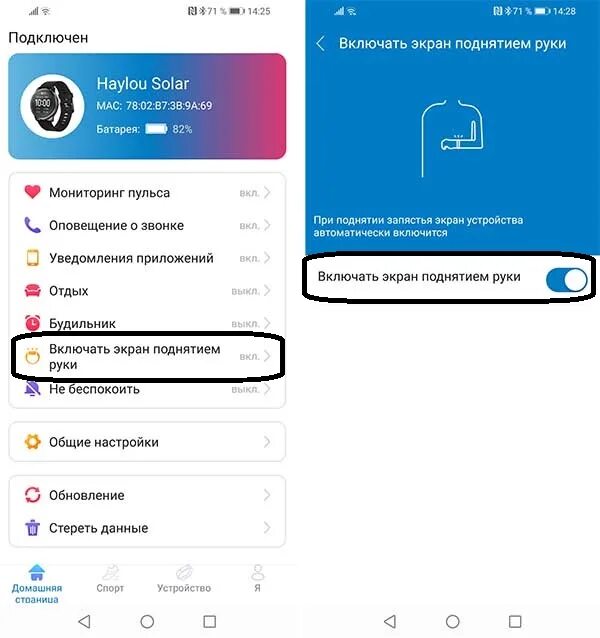Select Стереть данные
Screen dimensions: 600x638
click(x=147, y=528)
